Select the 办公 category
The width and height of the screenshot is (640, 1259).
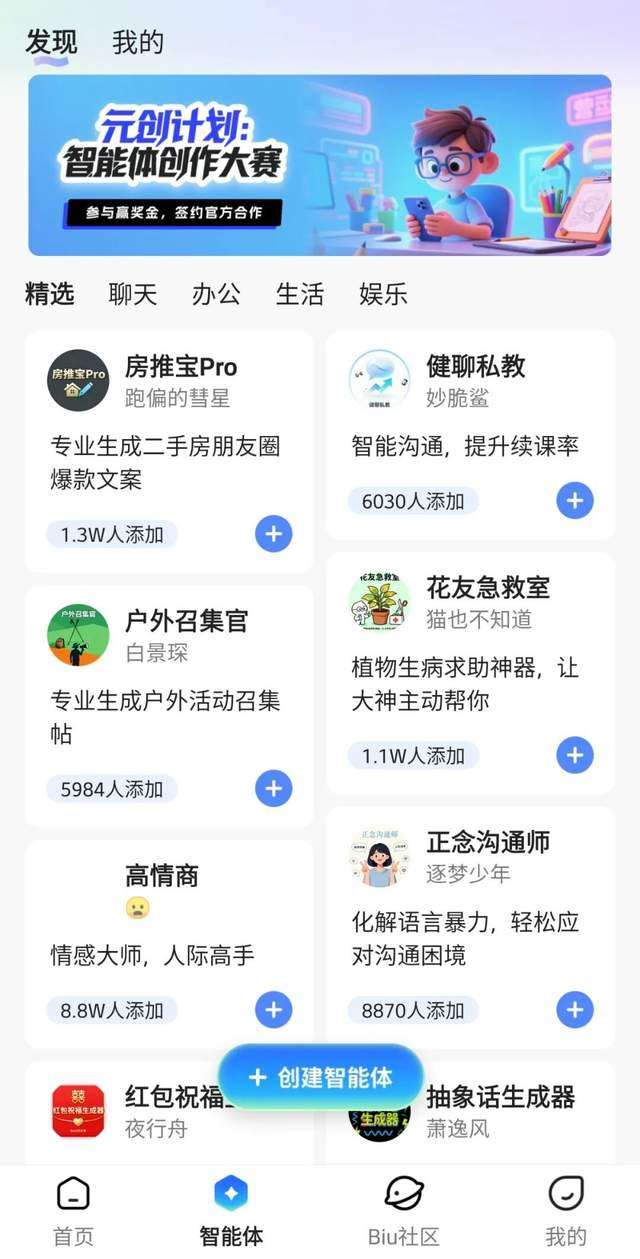coord(216,294)
